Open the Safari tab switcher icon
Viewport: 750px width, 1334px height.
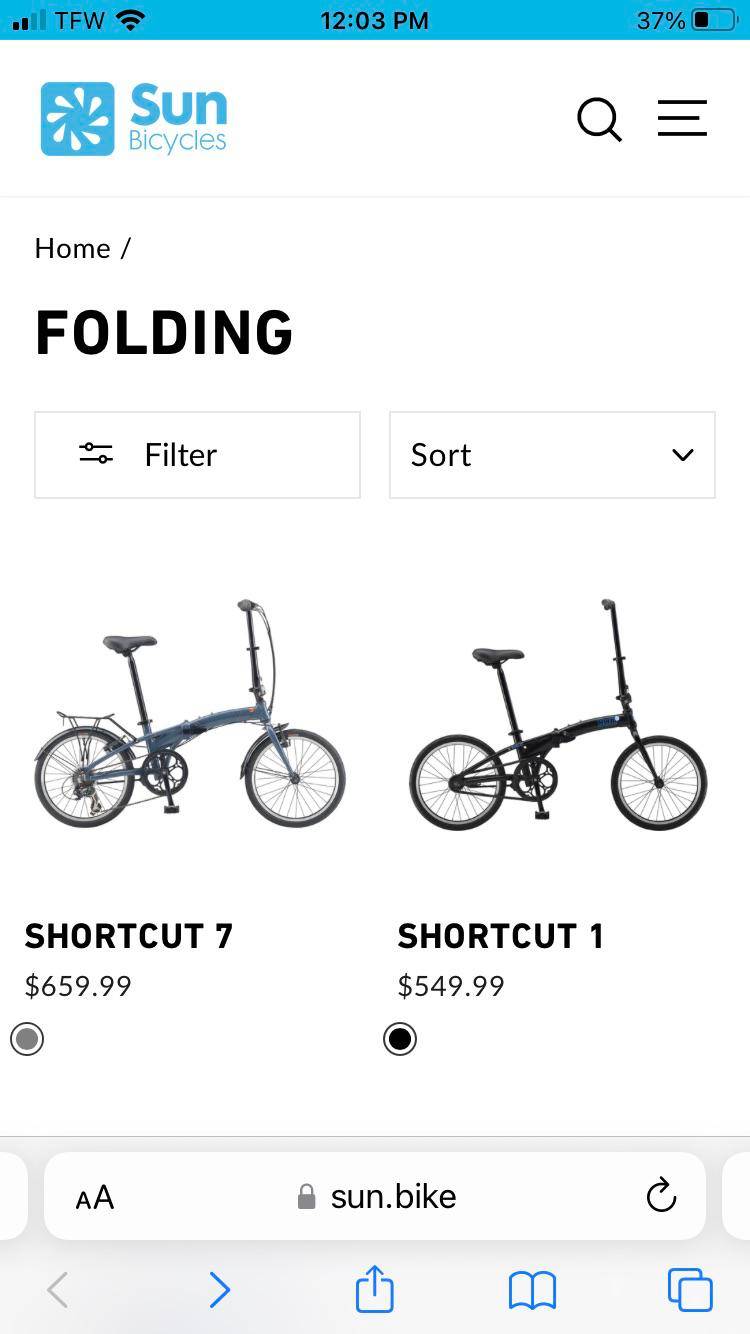[x=689, y=1289]
